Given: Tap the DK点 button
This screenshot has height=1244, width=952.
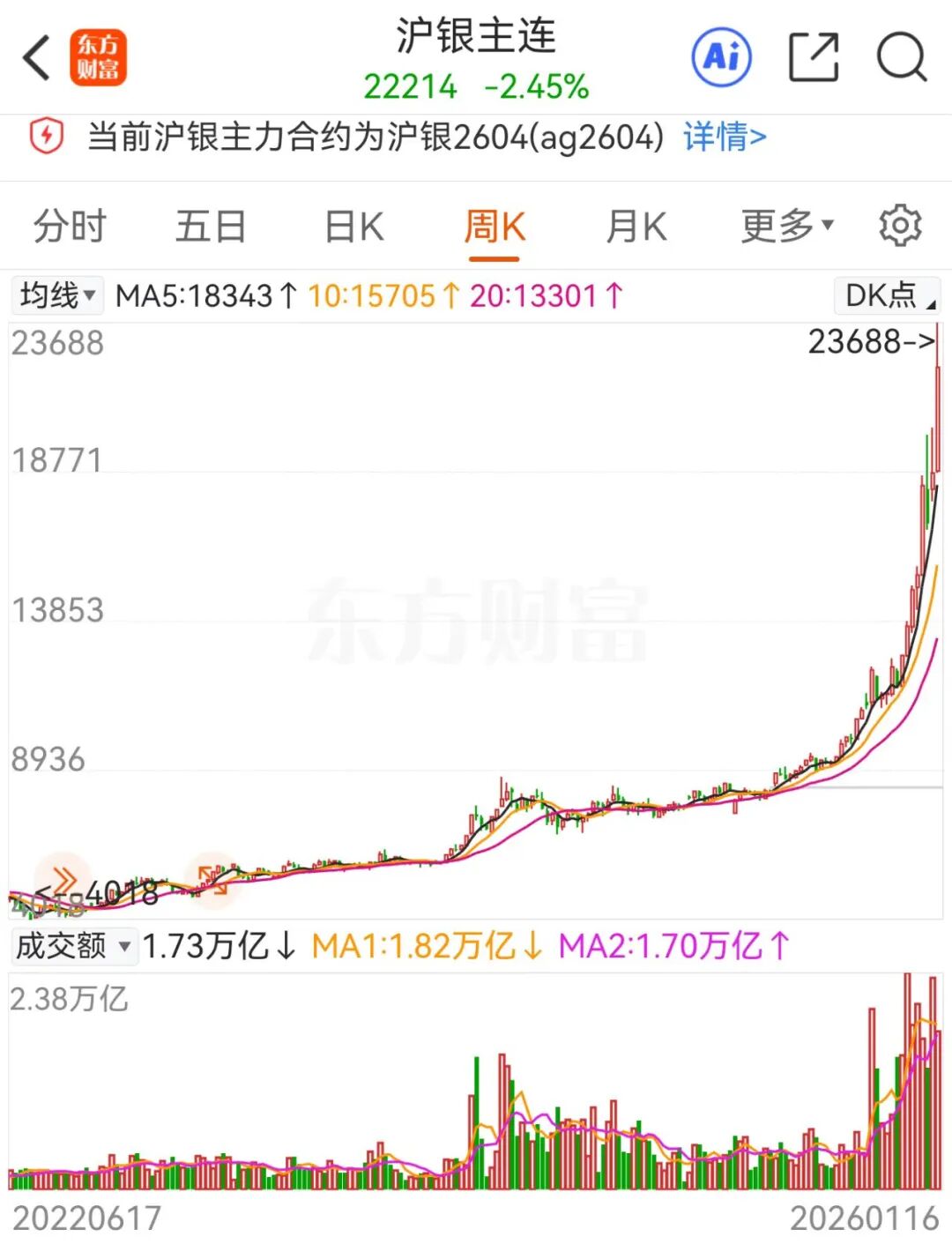Looking at the screenshot, I should pos(888,295).
